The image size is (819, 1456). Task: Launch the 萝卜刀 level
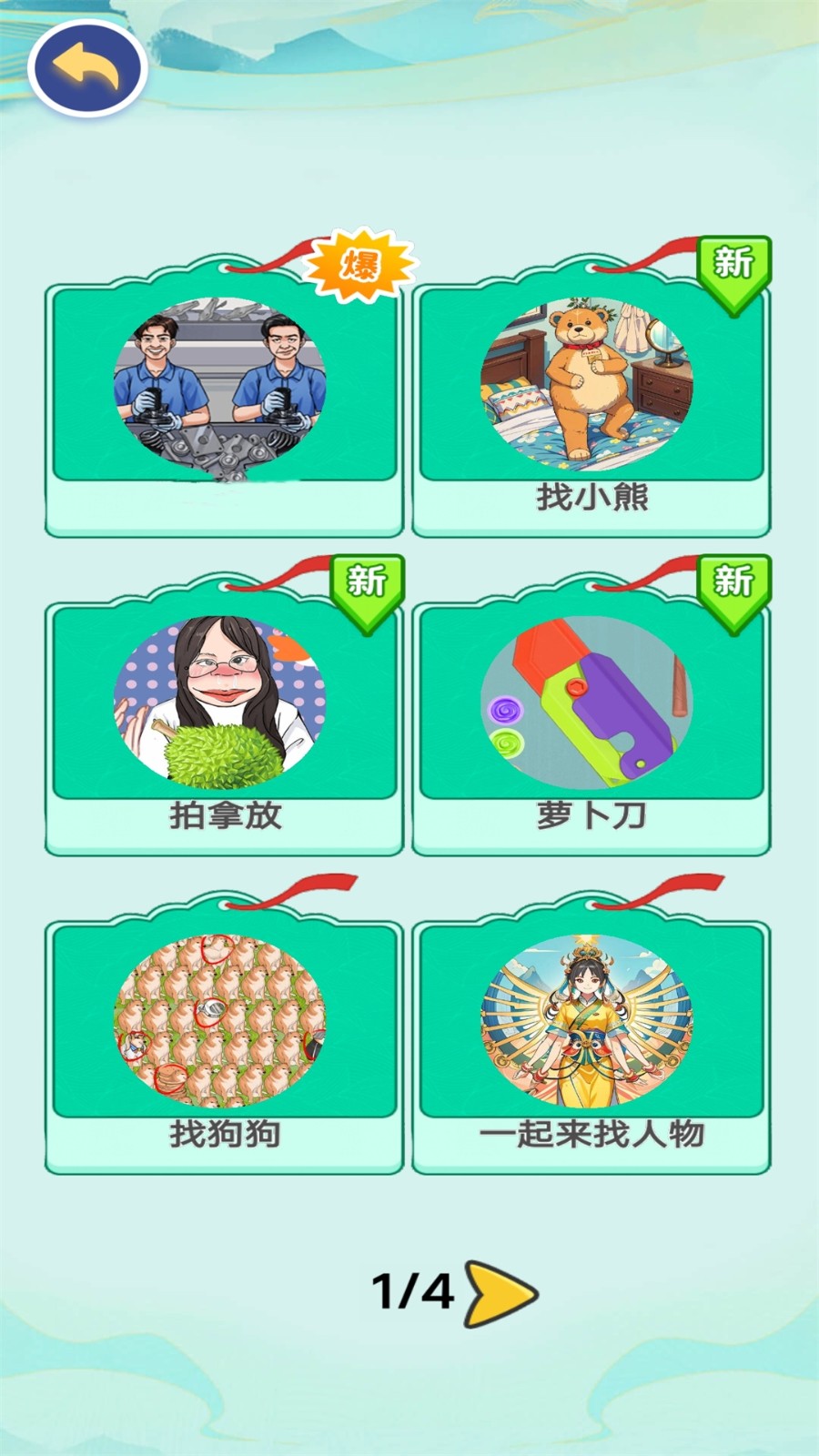(591, 710)
